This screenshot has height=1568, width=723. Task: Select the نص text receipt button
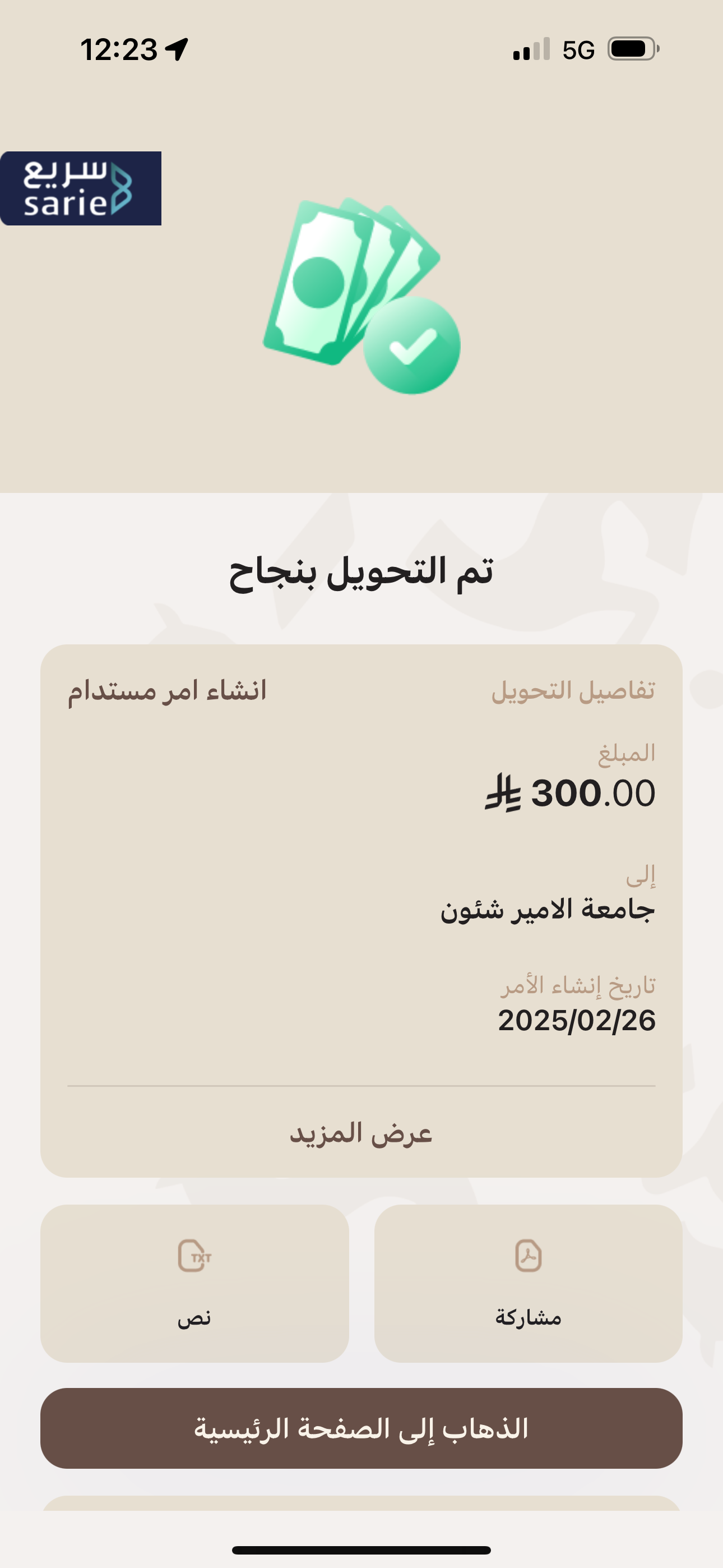click(194, 1283)
